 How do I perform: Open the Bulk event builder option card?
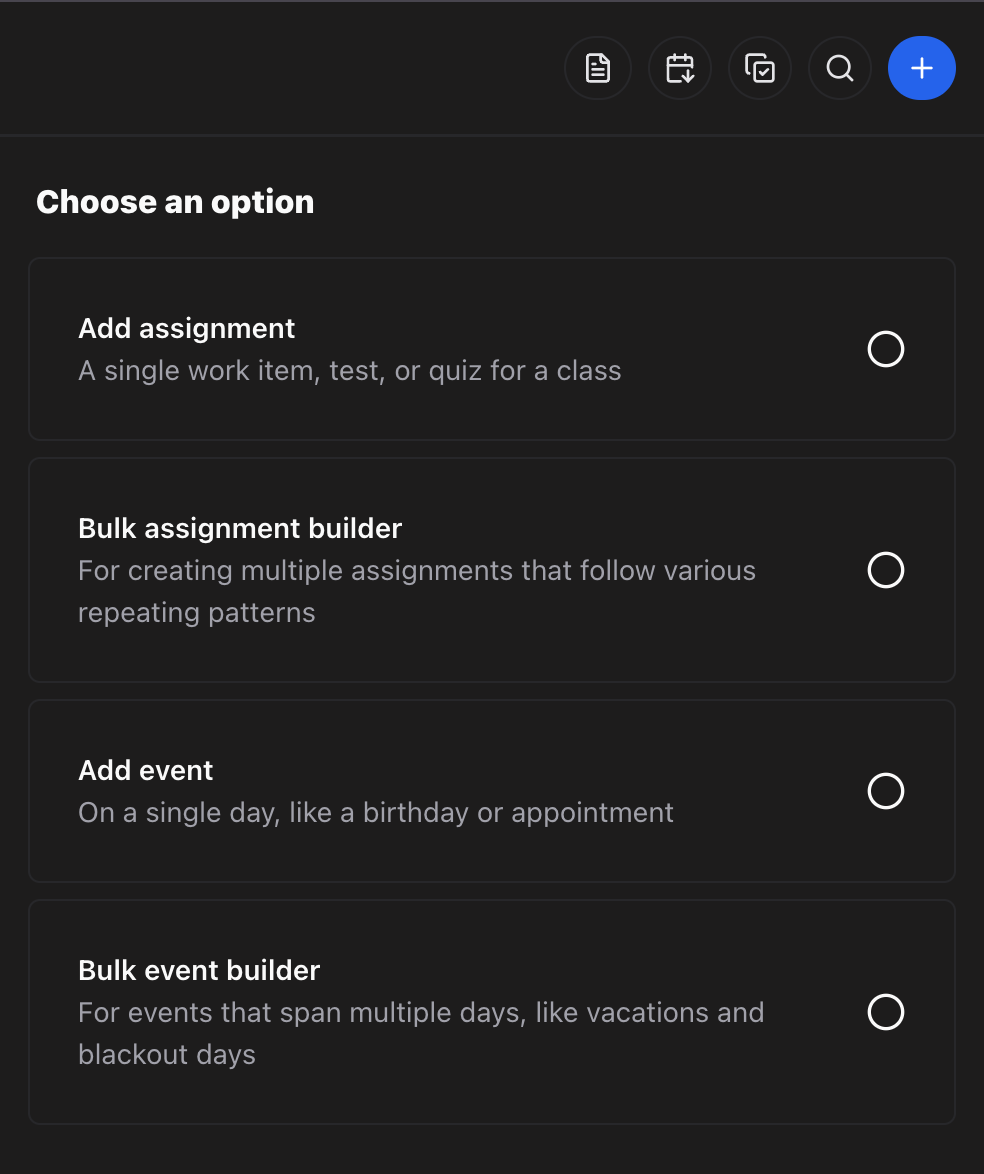(x=492, y=1012)
